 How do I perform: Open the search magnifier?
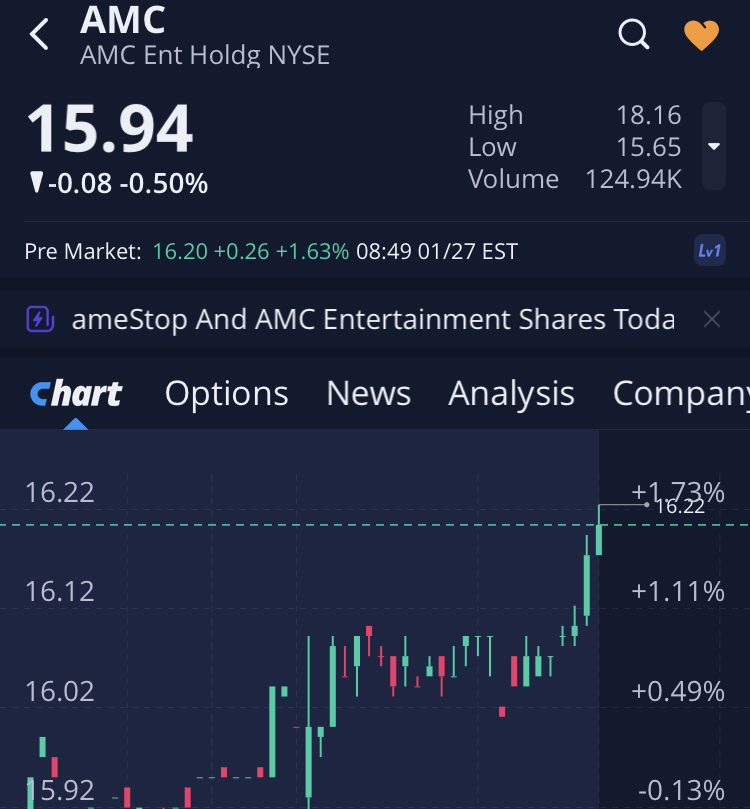(634, 34)
